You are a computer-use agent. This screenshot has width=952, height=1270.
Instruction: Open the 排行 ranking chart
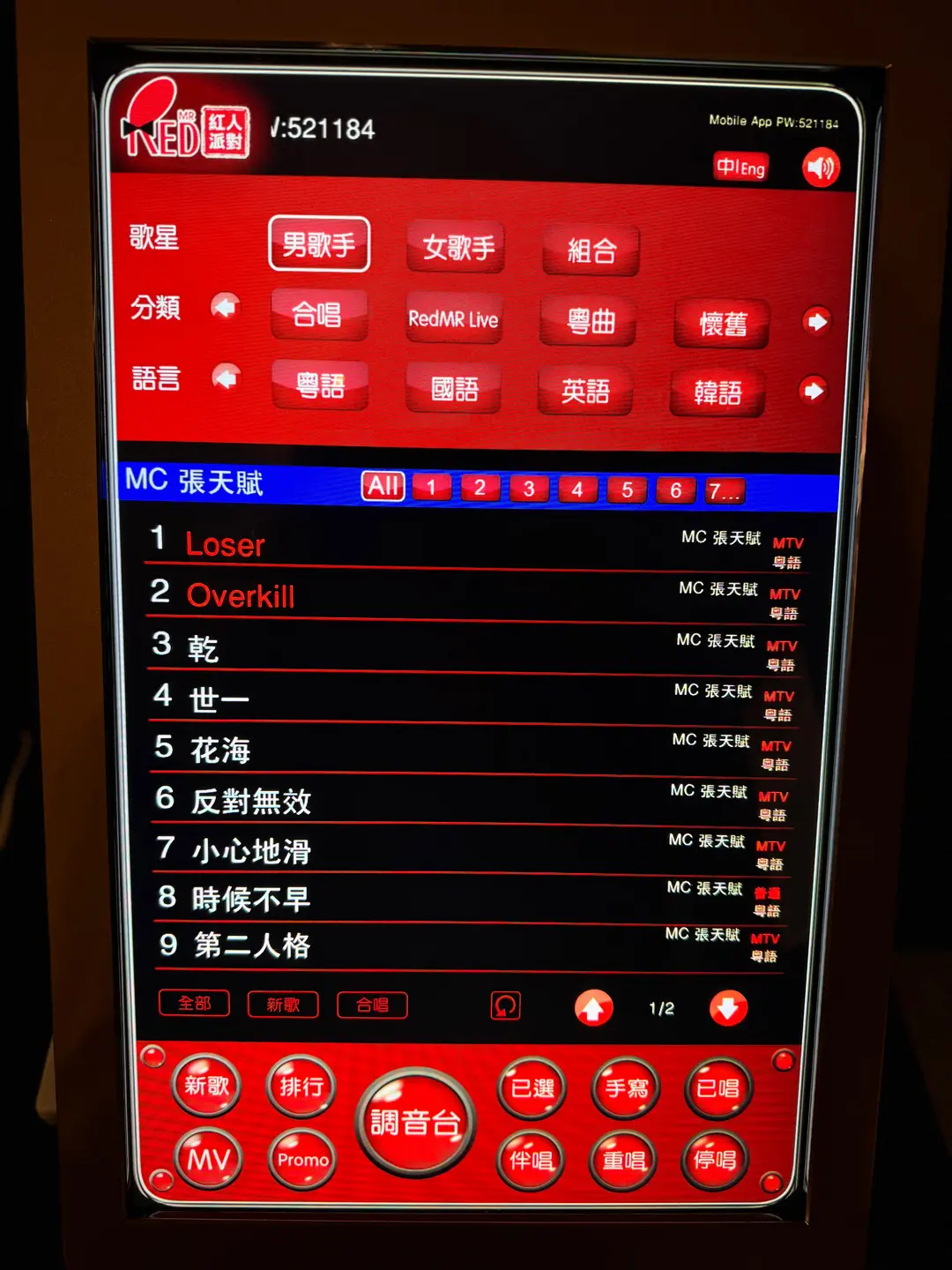coord(301,1087)
